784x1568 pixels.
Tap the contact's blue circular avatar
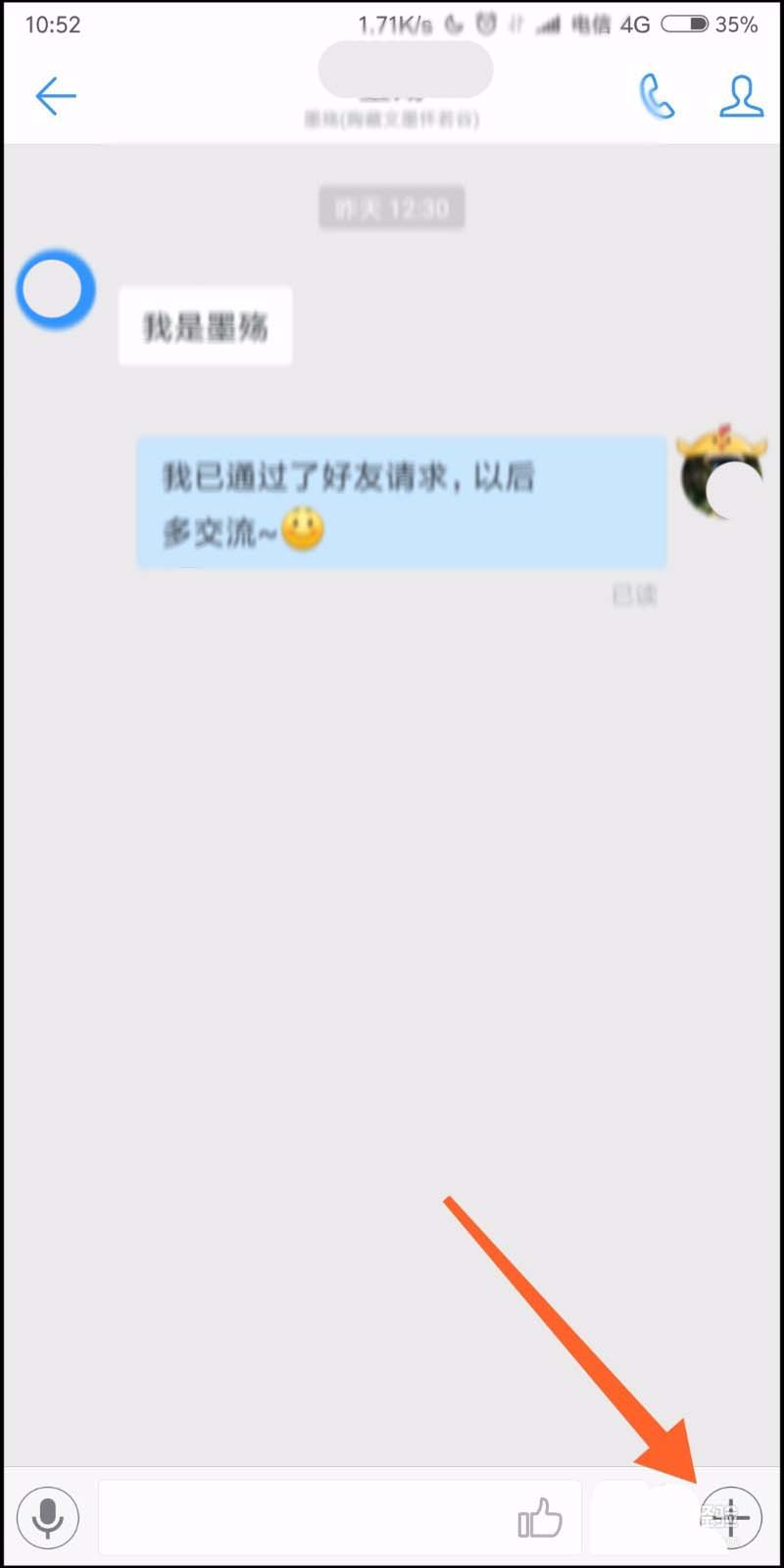pyautogui.click(x=55, y=289)
